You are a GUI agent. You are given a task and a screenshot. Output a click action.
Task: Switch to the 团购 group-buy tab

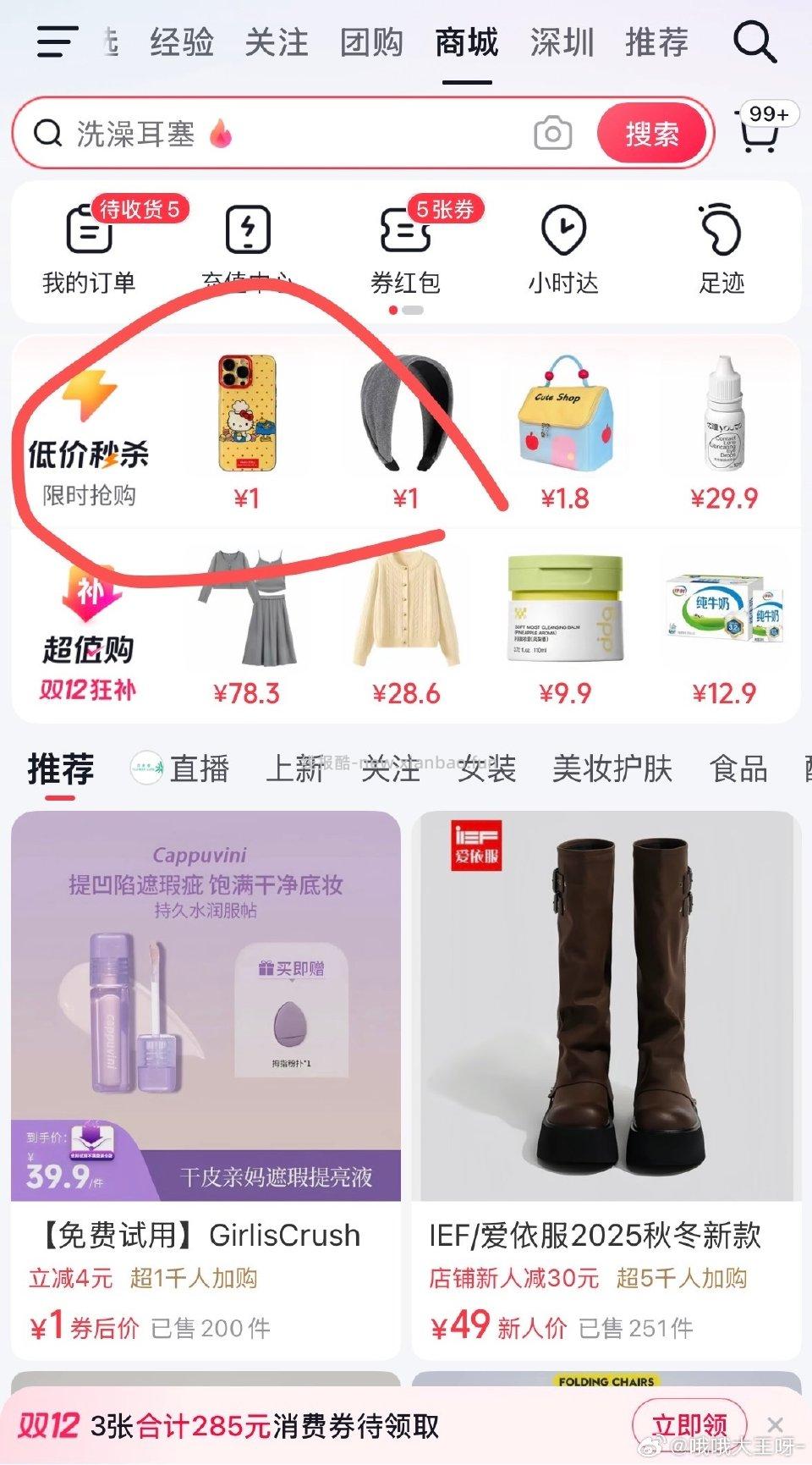tap(370, 42)
